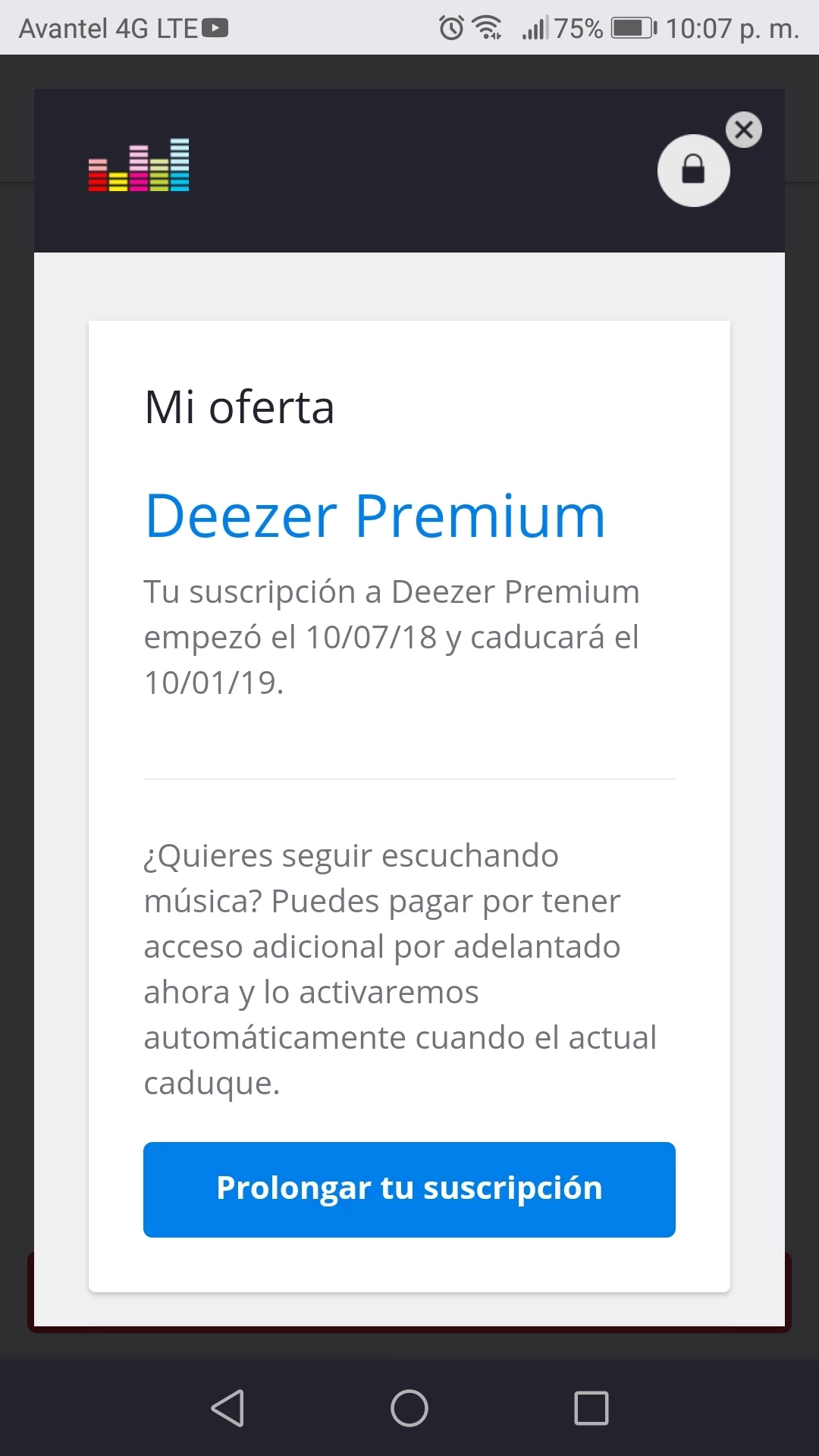Viewport: 819px width, 1456px height.
Task: Go back with the system back button
Action: pyautogui.click(x=227, y=1408)
